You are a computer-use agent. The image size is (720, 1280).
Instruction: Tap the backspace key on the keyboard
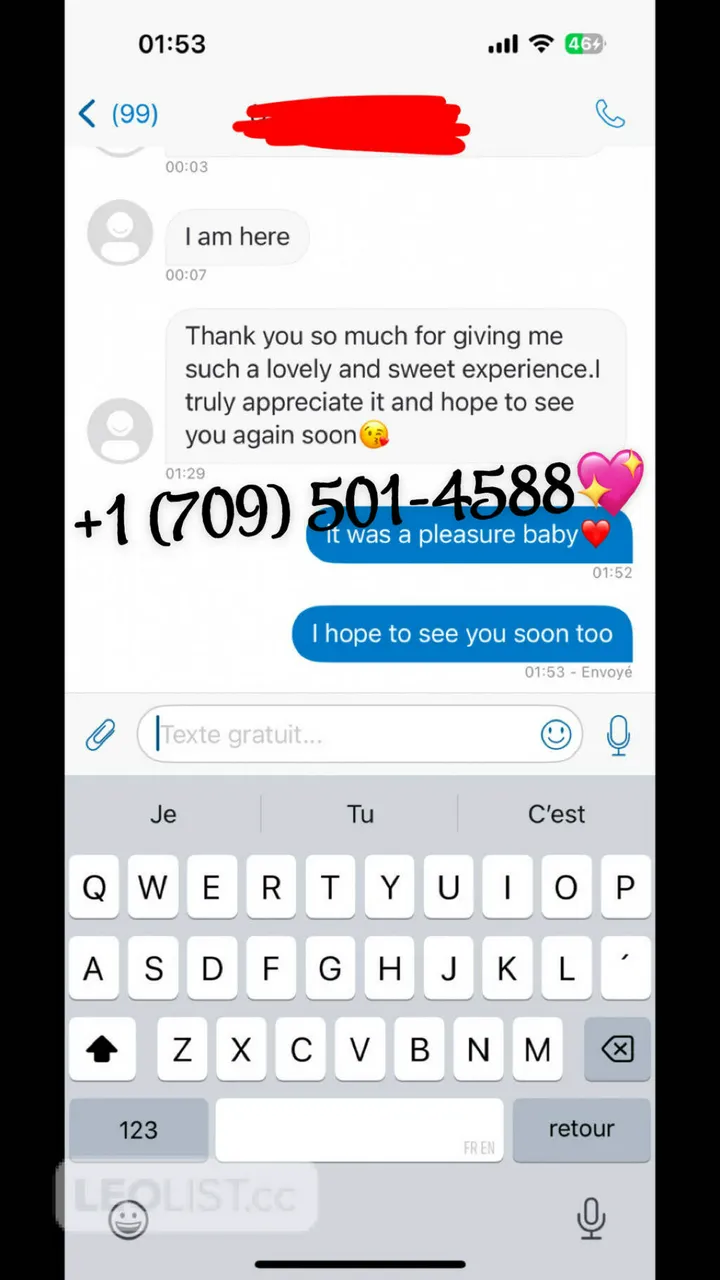pyautogui.click(x=617, y=1049)
